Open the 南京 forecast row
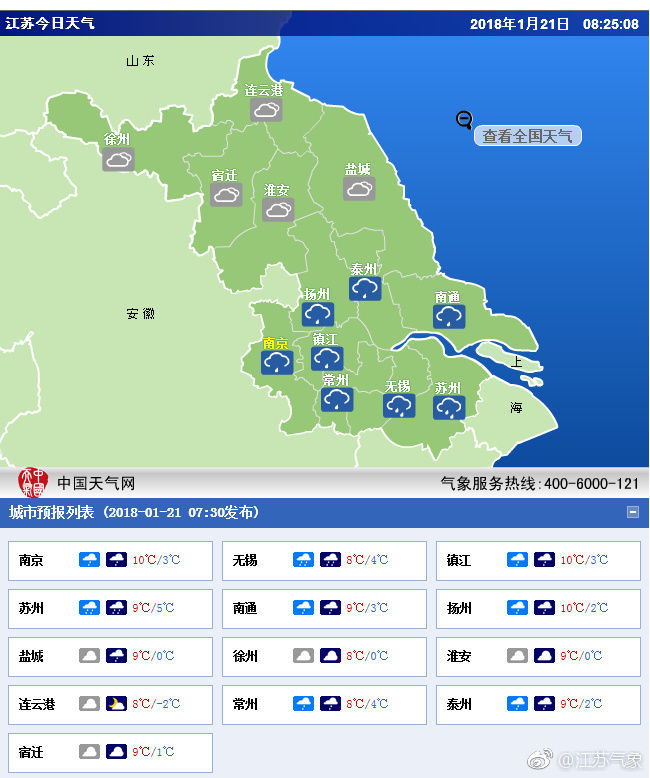The image size is (650, 778). pos(110,561)
